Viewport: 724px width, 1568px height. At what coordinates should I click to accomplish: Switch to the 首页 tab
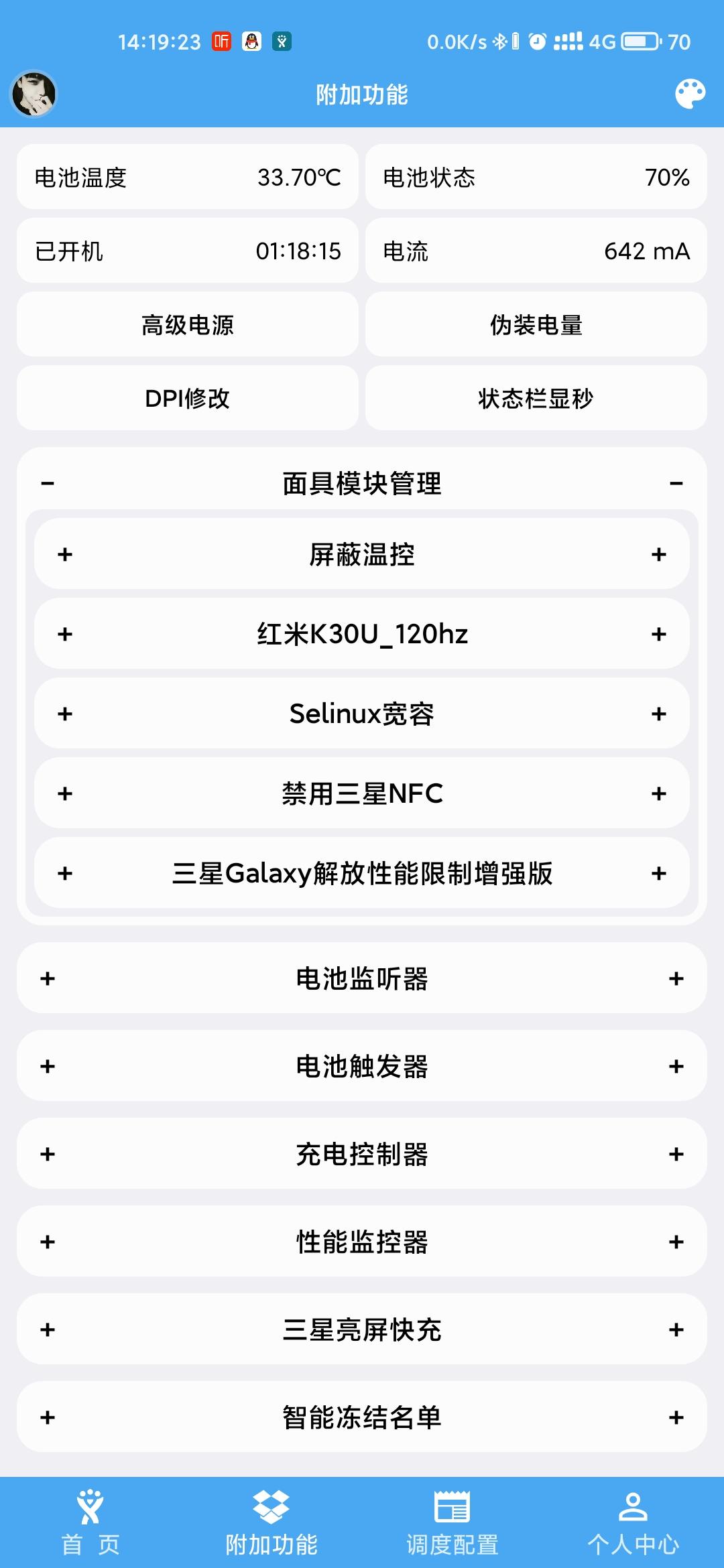coord(90,1522)
